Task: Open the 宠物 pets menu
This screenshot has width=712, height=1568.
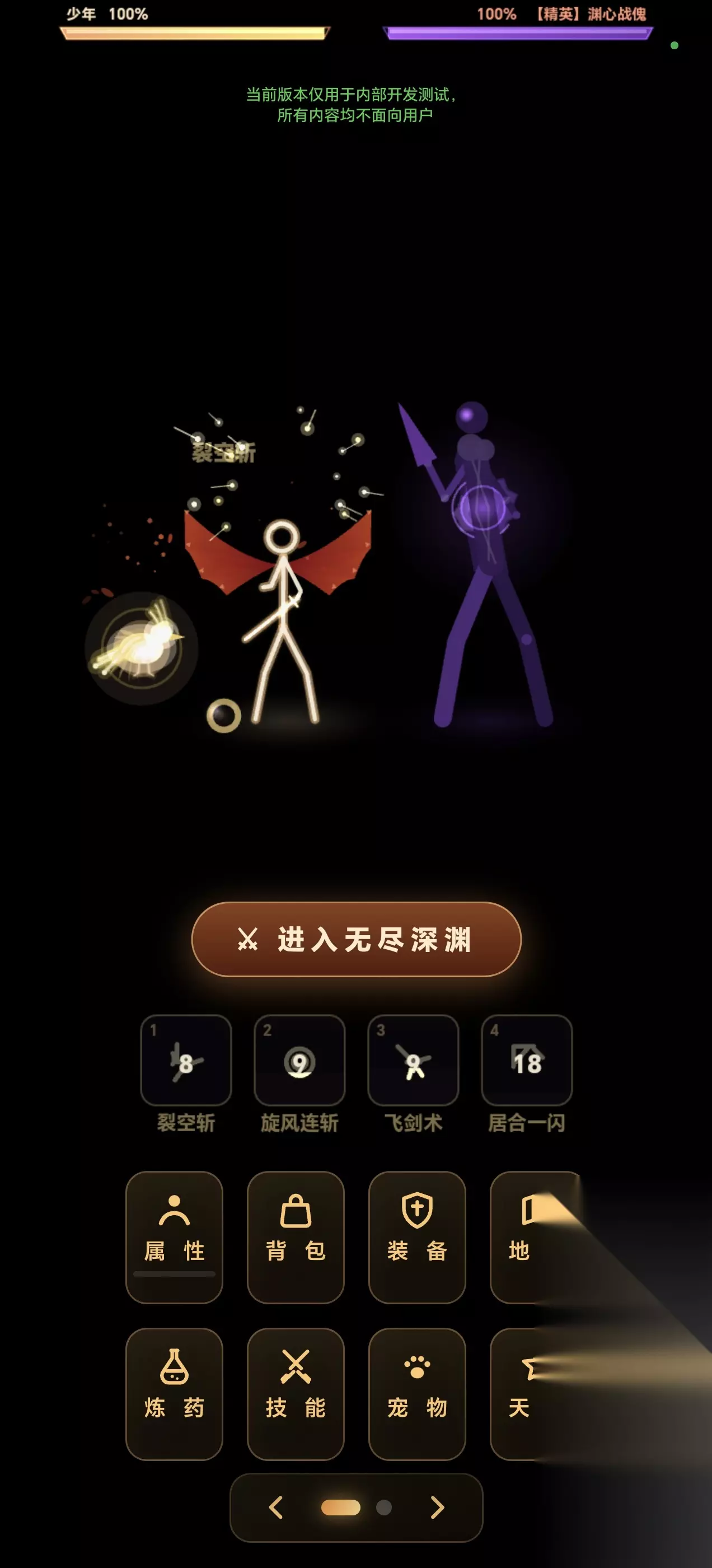Action: click(417, 1394)
